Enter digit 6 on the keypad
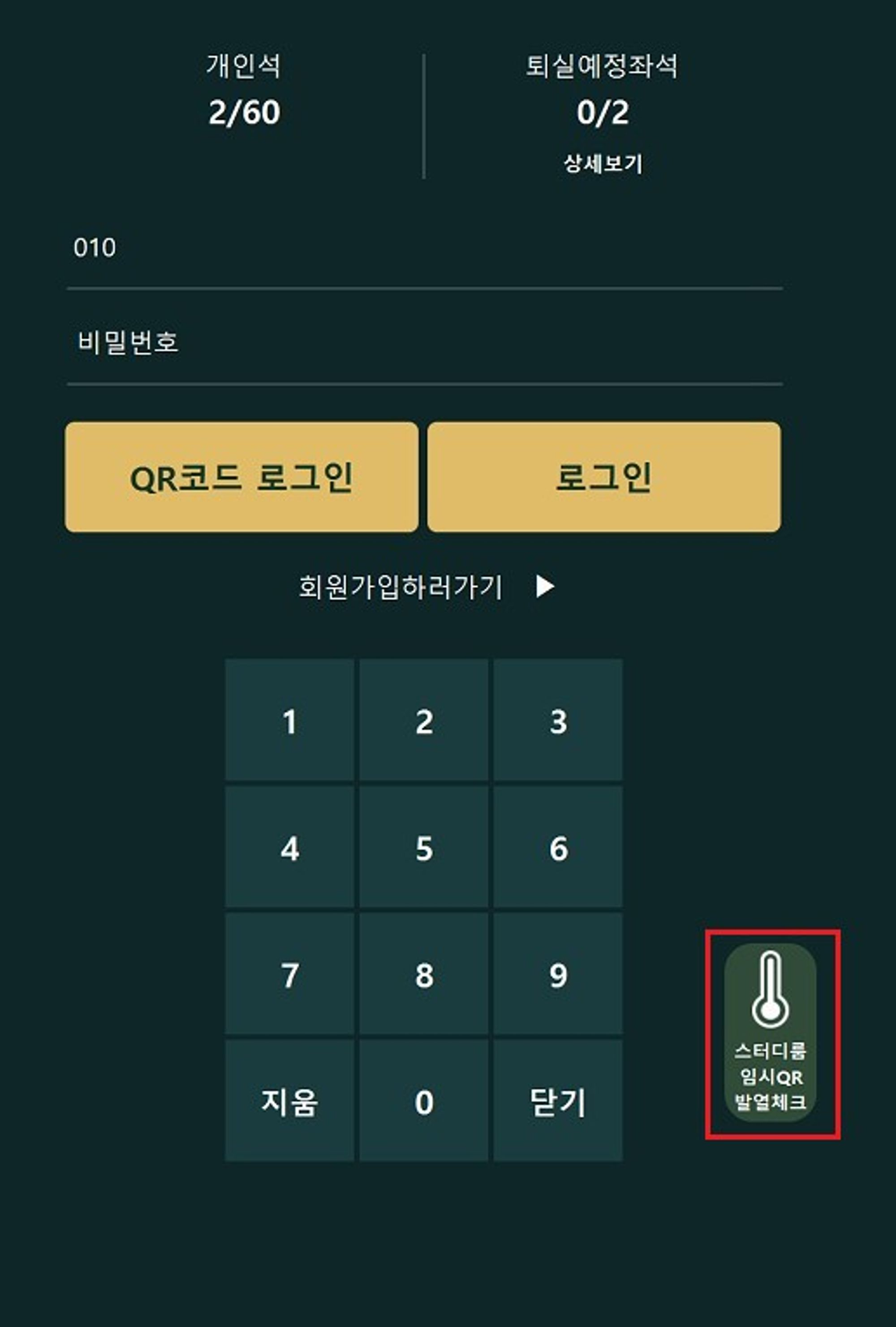This screenshot has height=1327, width=896. pyautogui.click(x=558, y=847)
